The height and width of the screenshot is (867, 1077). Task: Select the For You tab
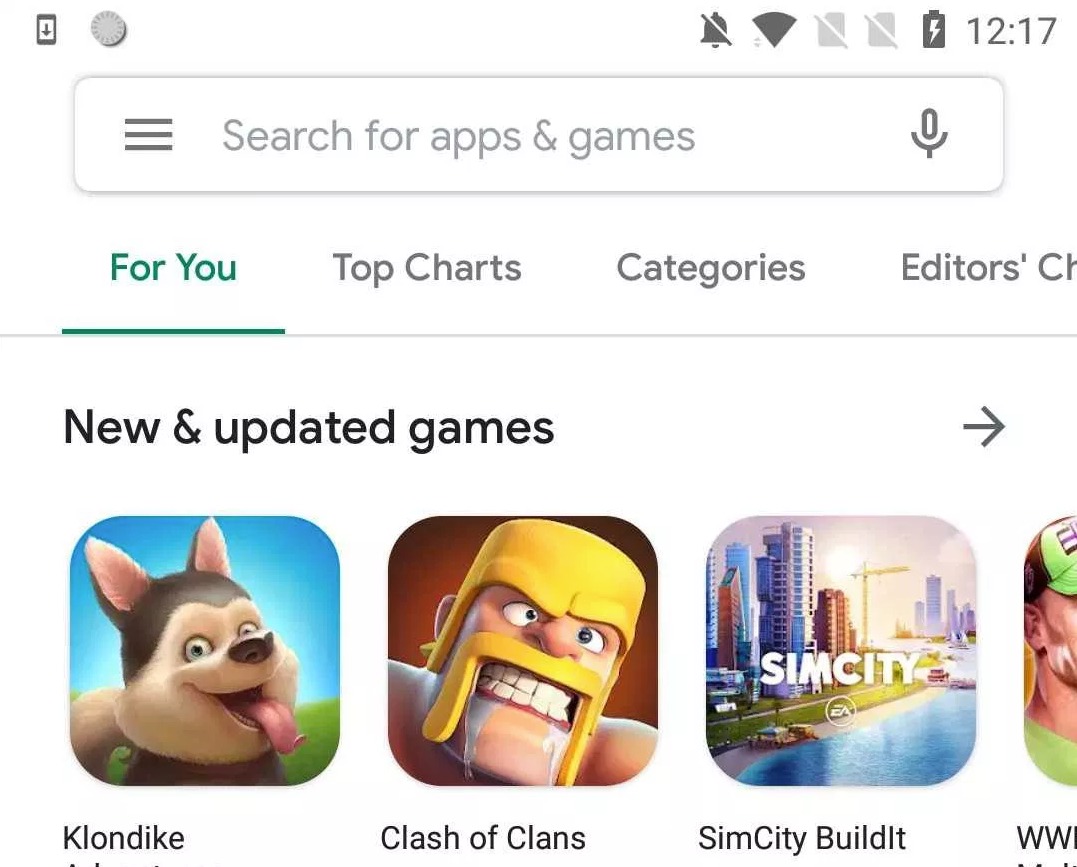tap(173, 268)
